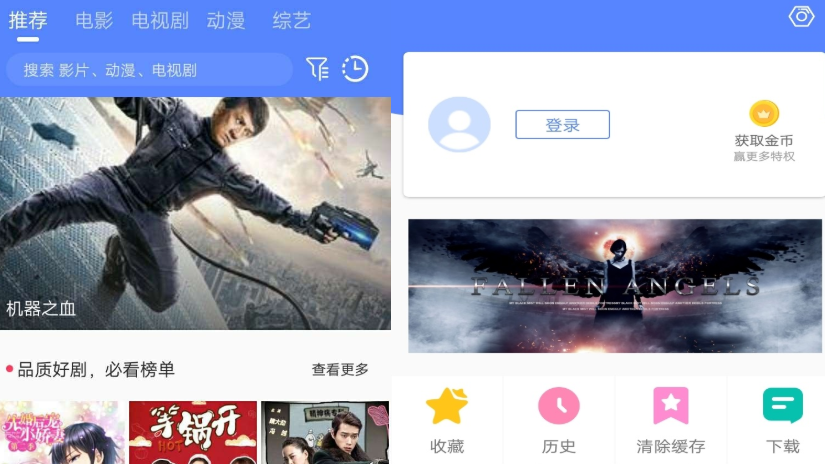Viewport: 825px width, 464px height.
Task: Open 历史 viewing history
Action: click(559, 420)
